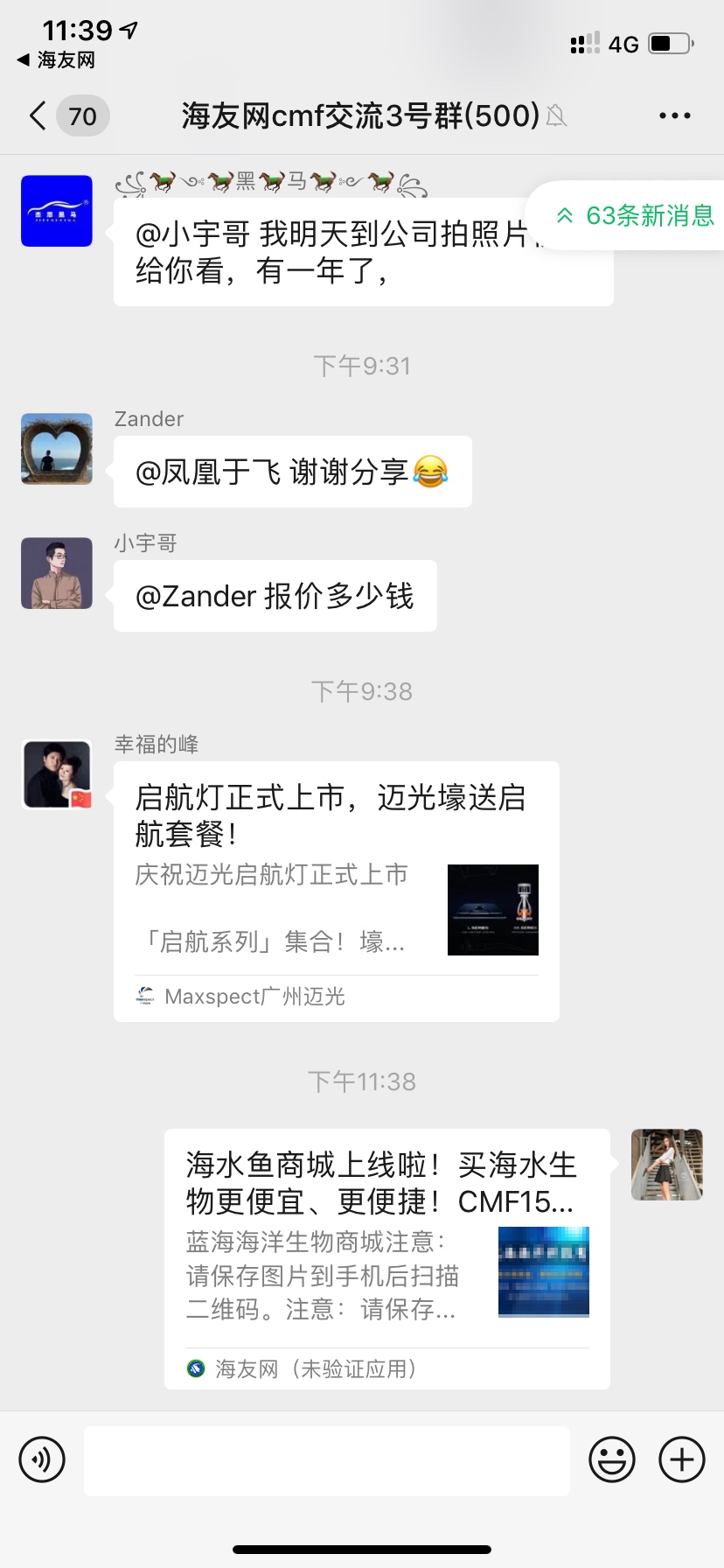
Task: View 幸福的峰's profile avatar
Action: [x=57, y=774]
